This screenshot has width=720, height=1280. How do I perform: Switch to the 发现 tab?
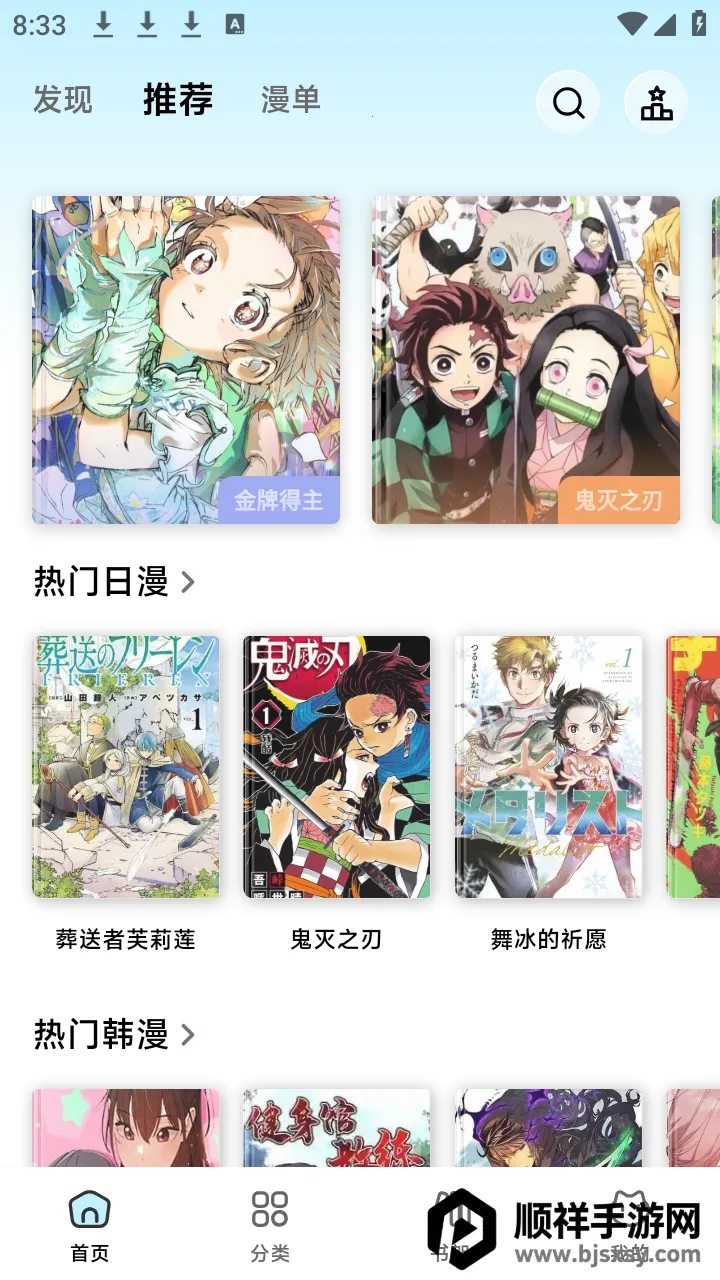coord(62,100)
